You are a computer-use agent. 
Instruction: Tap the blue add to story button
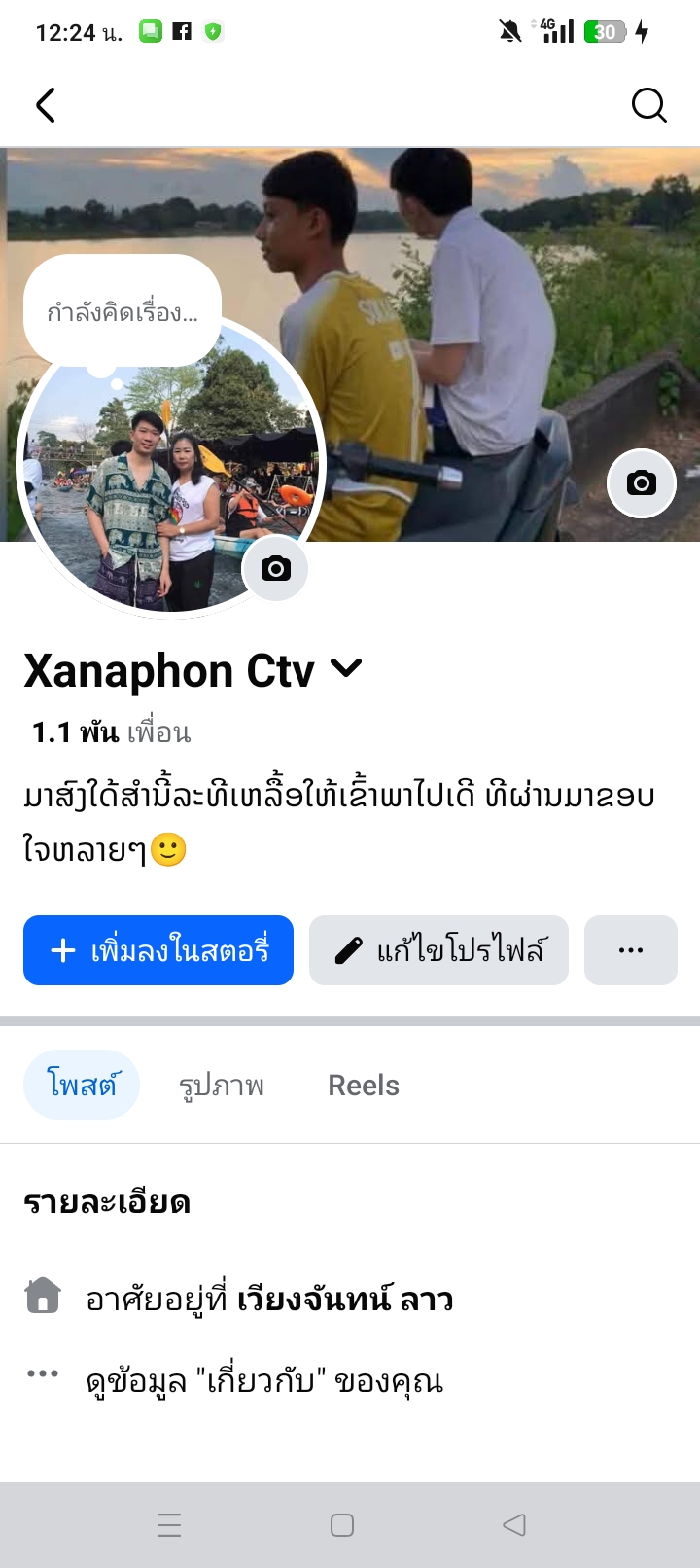click(x=158, y=950)
